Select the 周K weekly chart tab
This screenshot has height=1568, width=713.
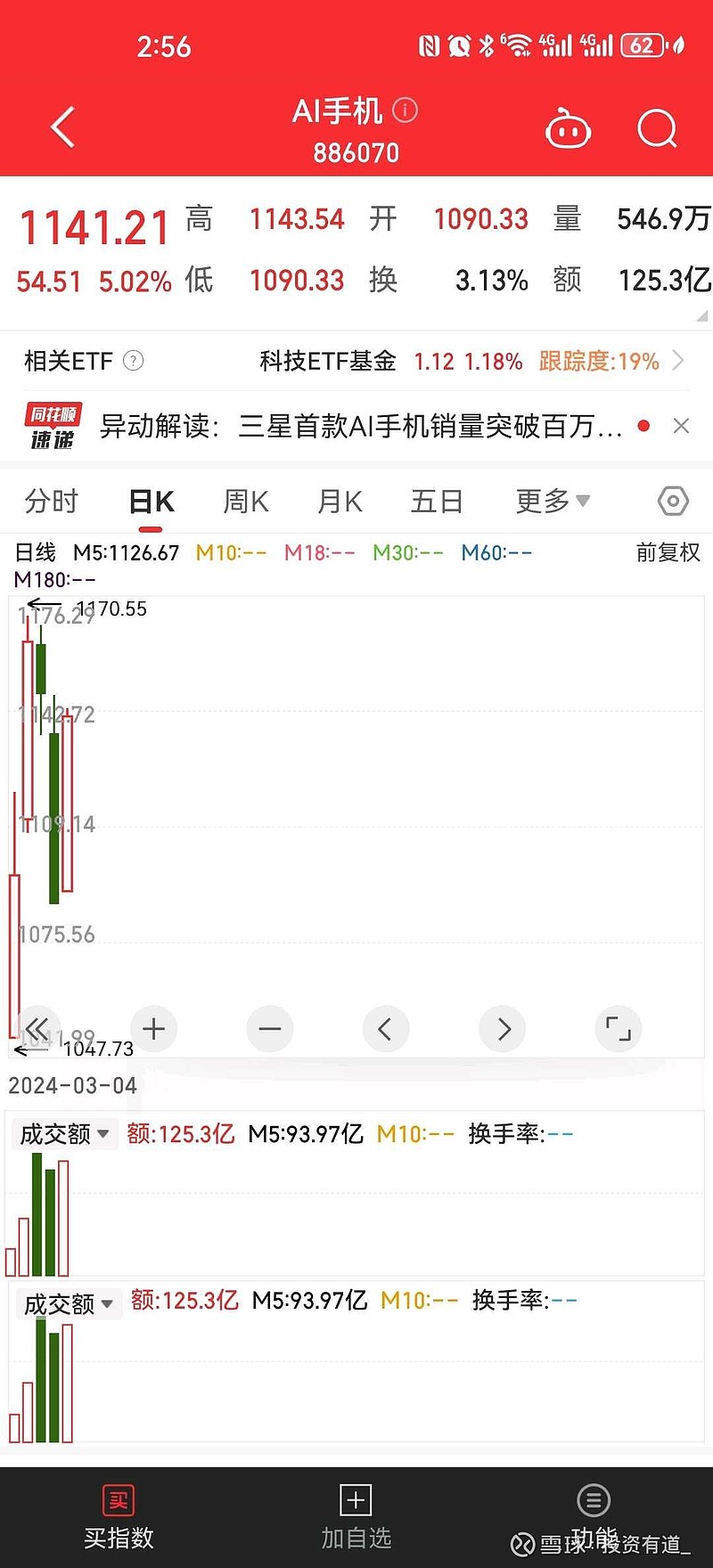[245, 502]
